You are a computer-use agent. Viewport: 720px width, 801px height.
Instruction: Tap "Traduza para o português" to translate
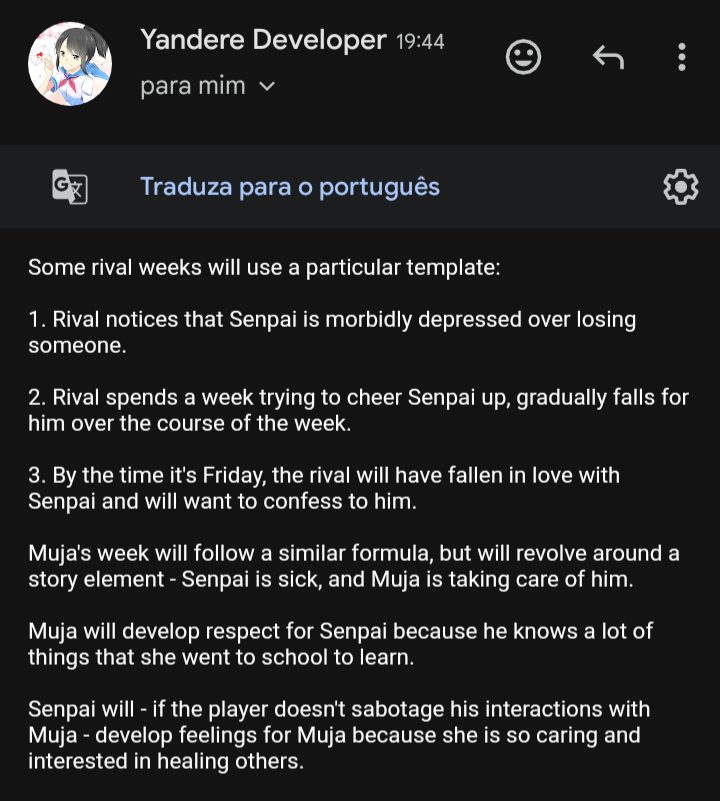pyautogui.click(x=290, y=187)
